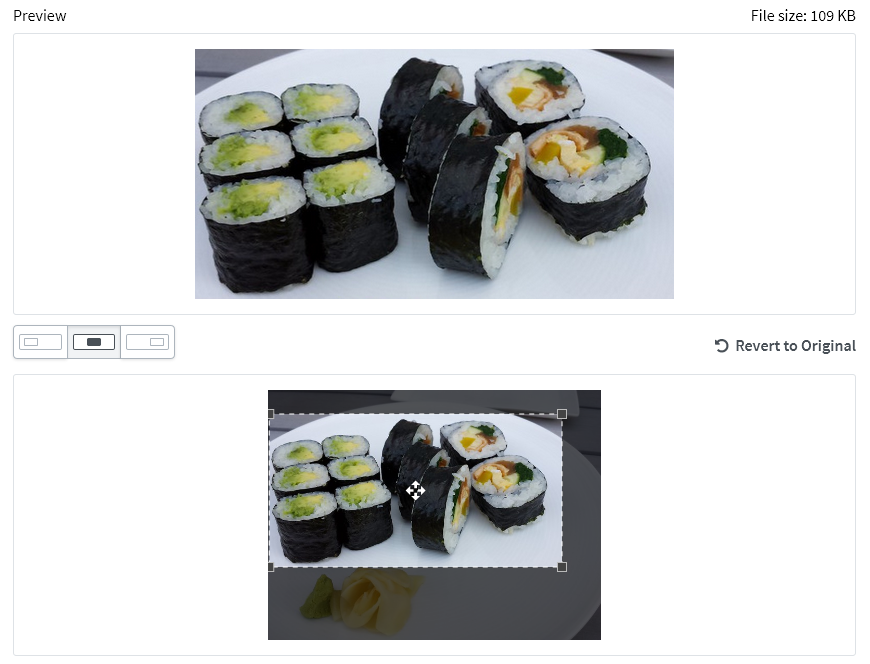
Task: Select the left alignment crop option
Action: (x=41, y=342)
